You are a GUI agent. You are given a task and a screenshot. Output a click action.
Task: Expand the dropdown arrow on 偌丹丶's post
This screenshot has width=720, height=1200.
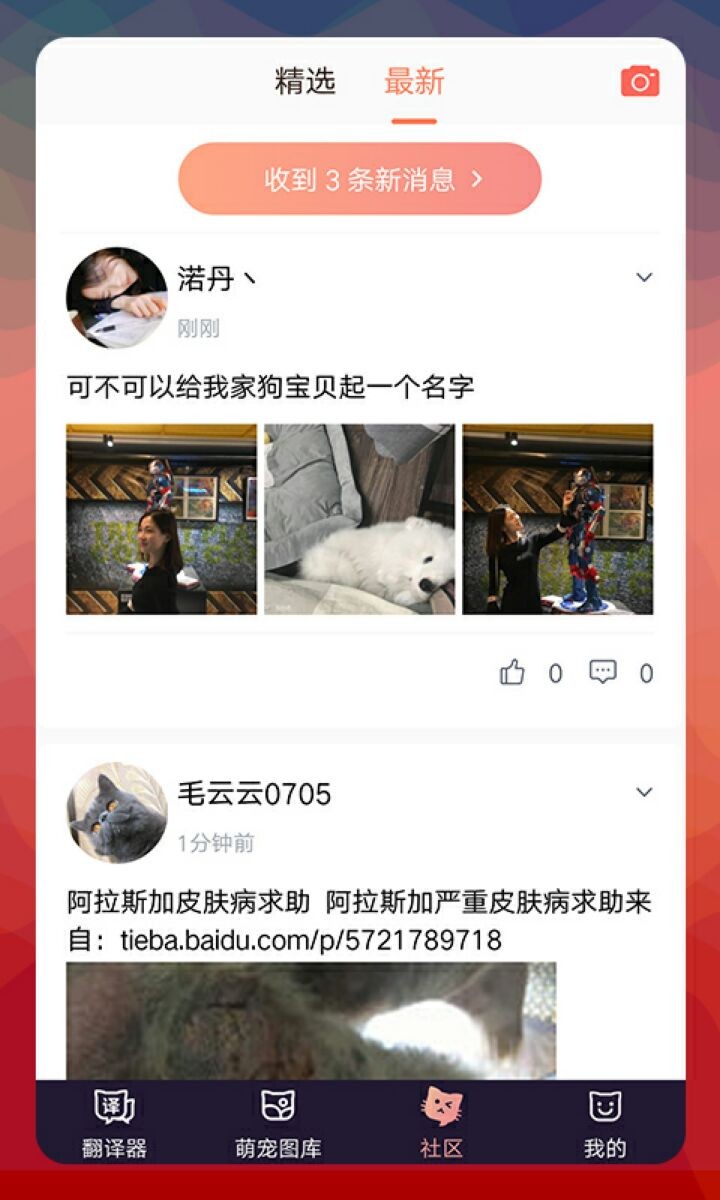pos(644,277)
